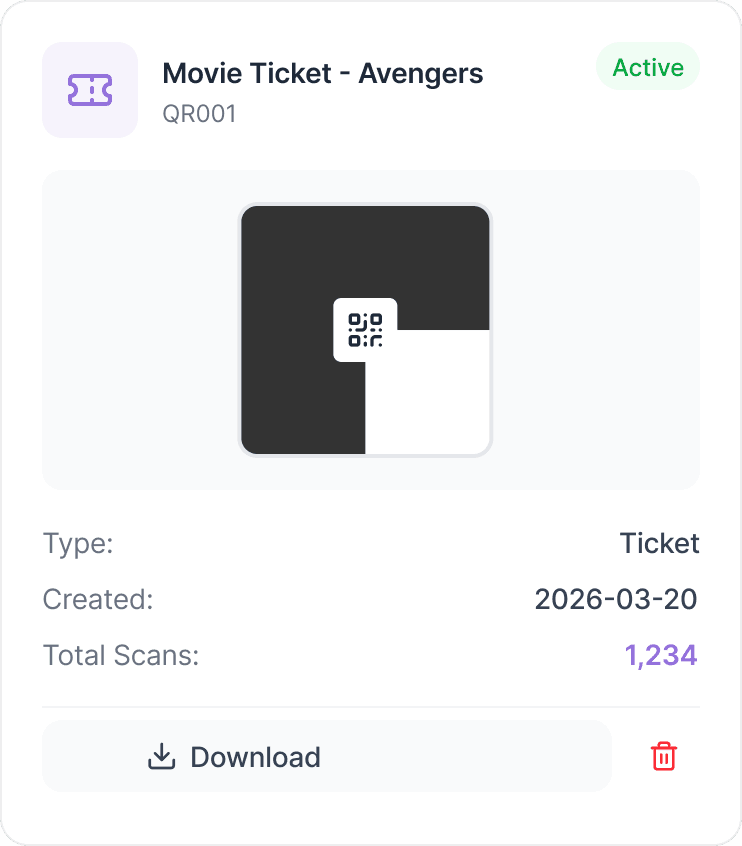Click the Total Scans label
Viewport: 742px width, 846px height.
pos(121,655)
